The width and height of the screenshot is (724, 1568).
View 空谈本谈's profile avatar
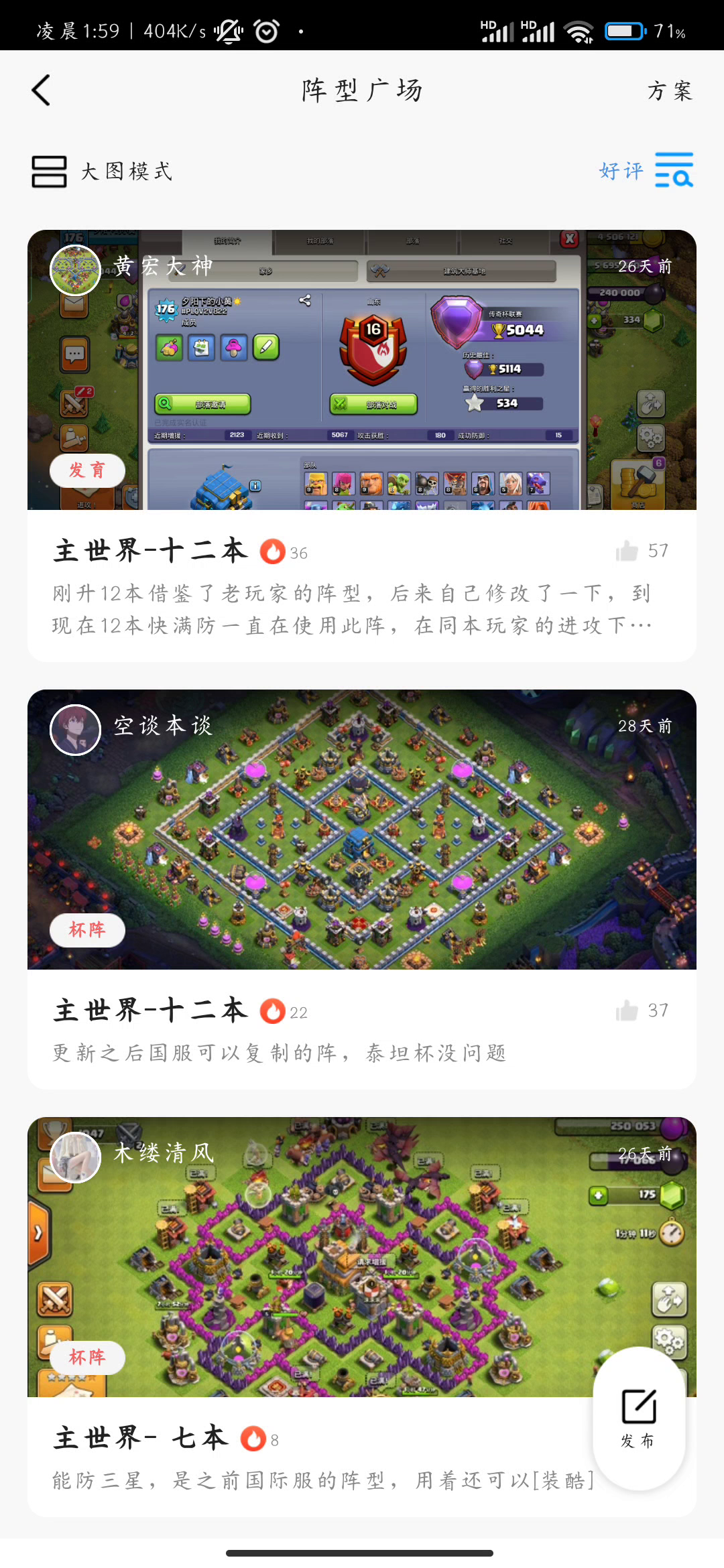[76, 730]
